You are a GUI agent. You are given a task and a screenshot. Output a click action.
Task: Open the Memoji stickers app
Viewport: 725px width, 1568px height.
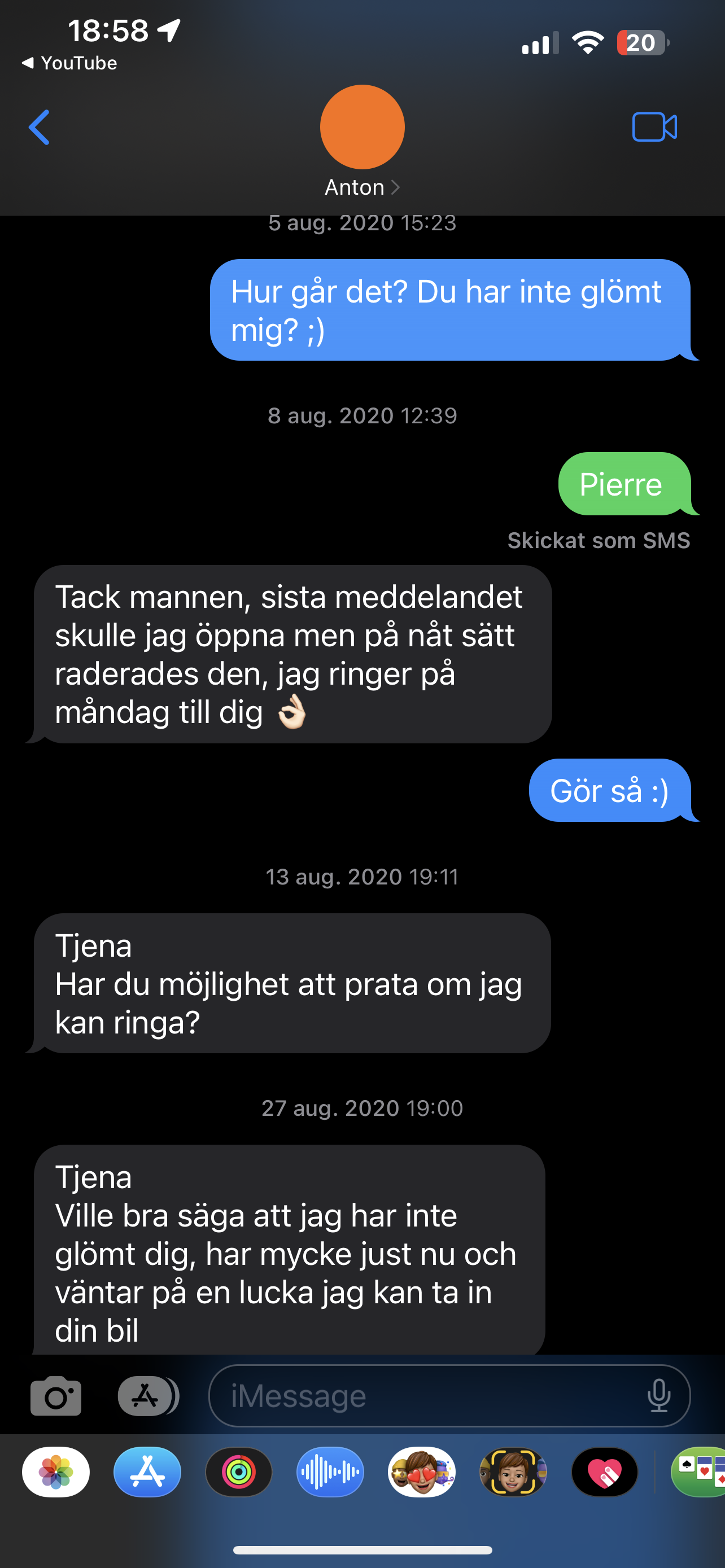coord(421,1472)
